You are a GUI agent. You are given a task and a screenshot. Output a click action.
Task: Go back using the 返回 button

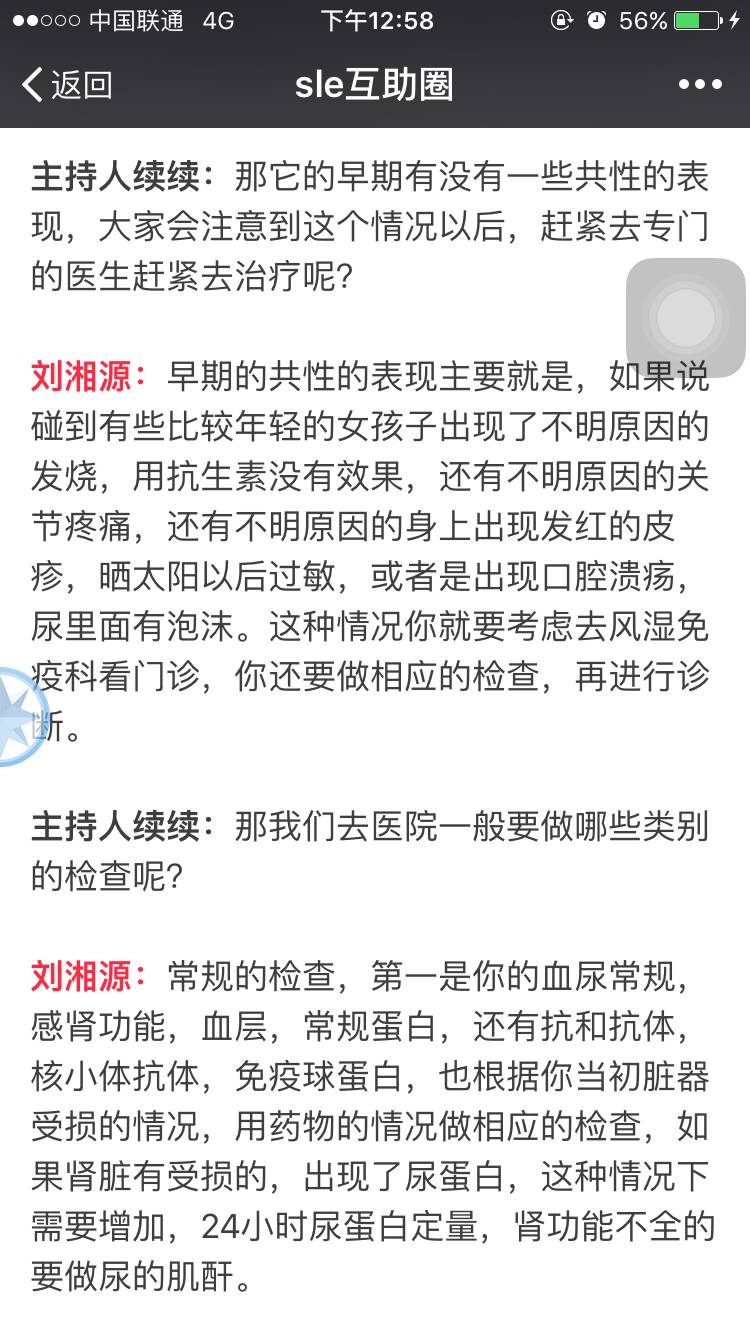point(66,86)
